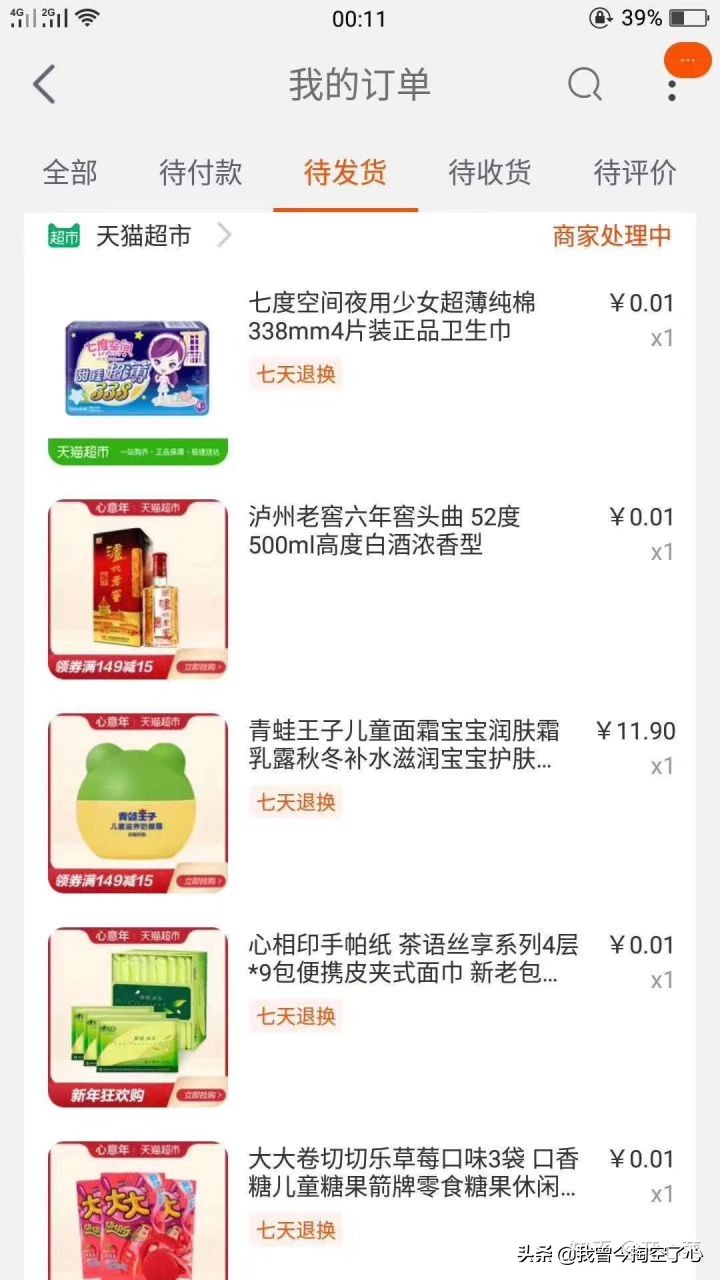The height and width of the screenshot is (1280, 720).
Task: Tap the orange floating button at top right
Action: point(686,60)
